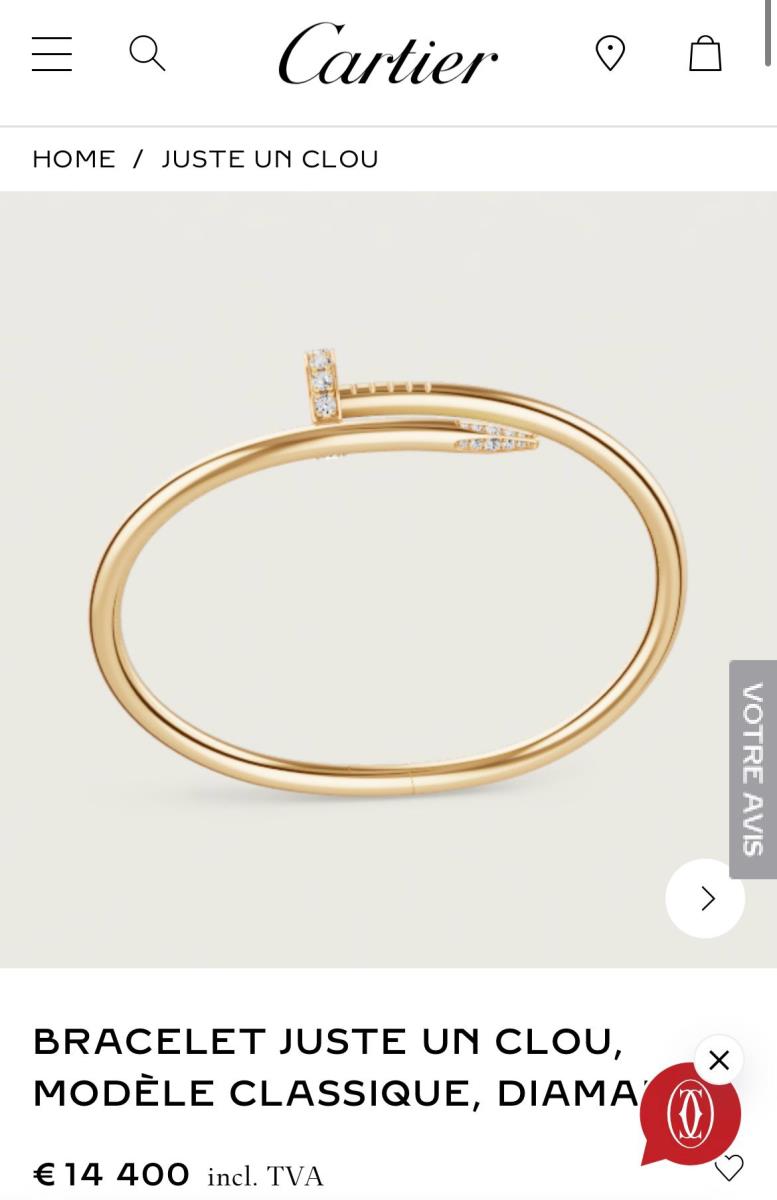Open the hamburger navigation menu
Image resolution: width=777 pixels, height=1200 pixels.
coord(52,54)
